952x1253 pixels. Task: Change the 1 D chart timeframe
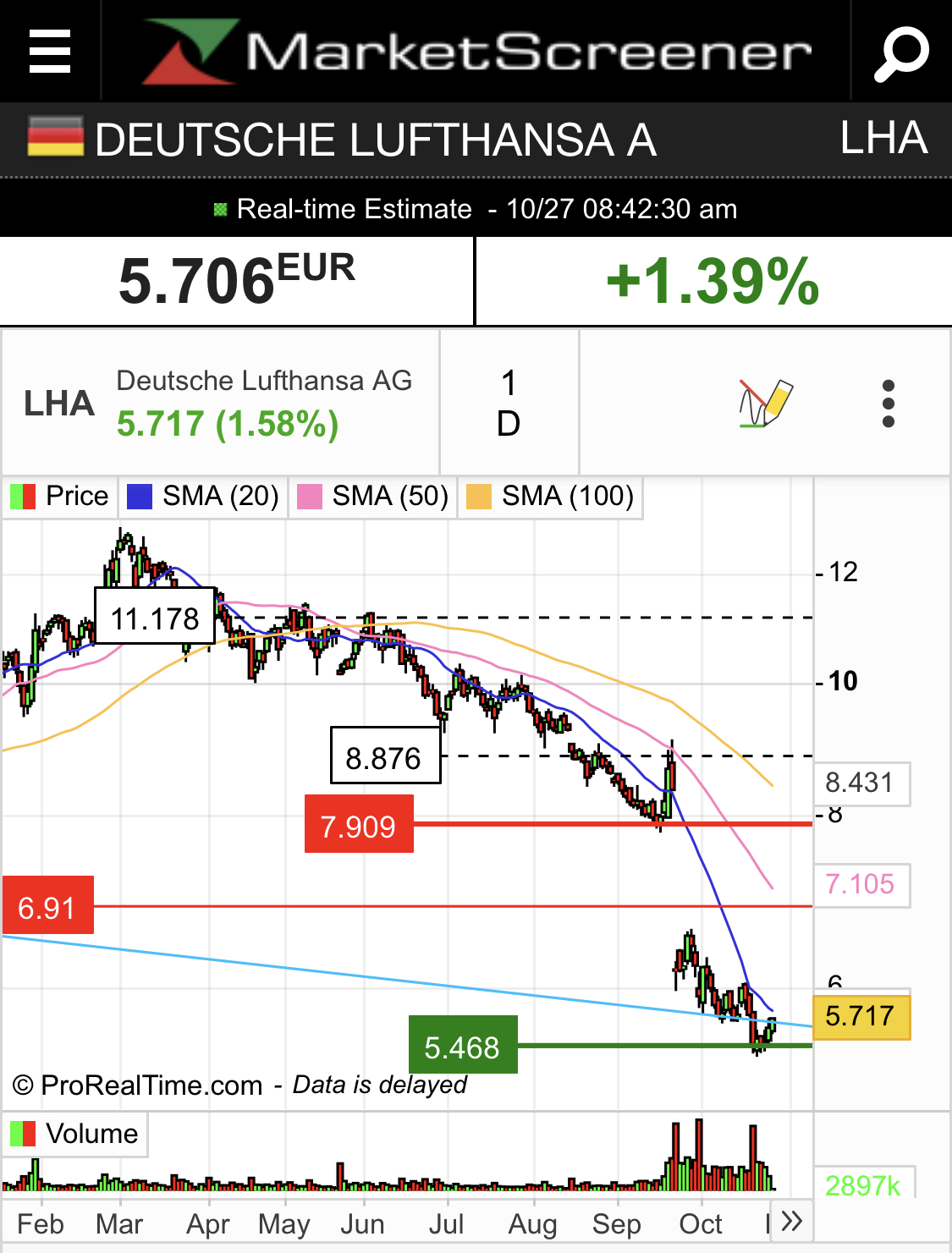point(509,403)
